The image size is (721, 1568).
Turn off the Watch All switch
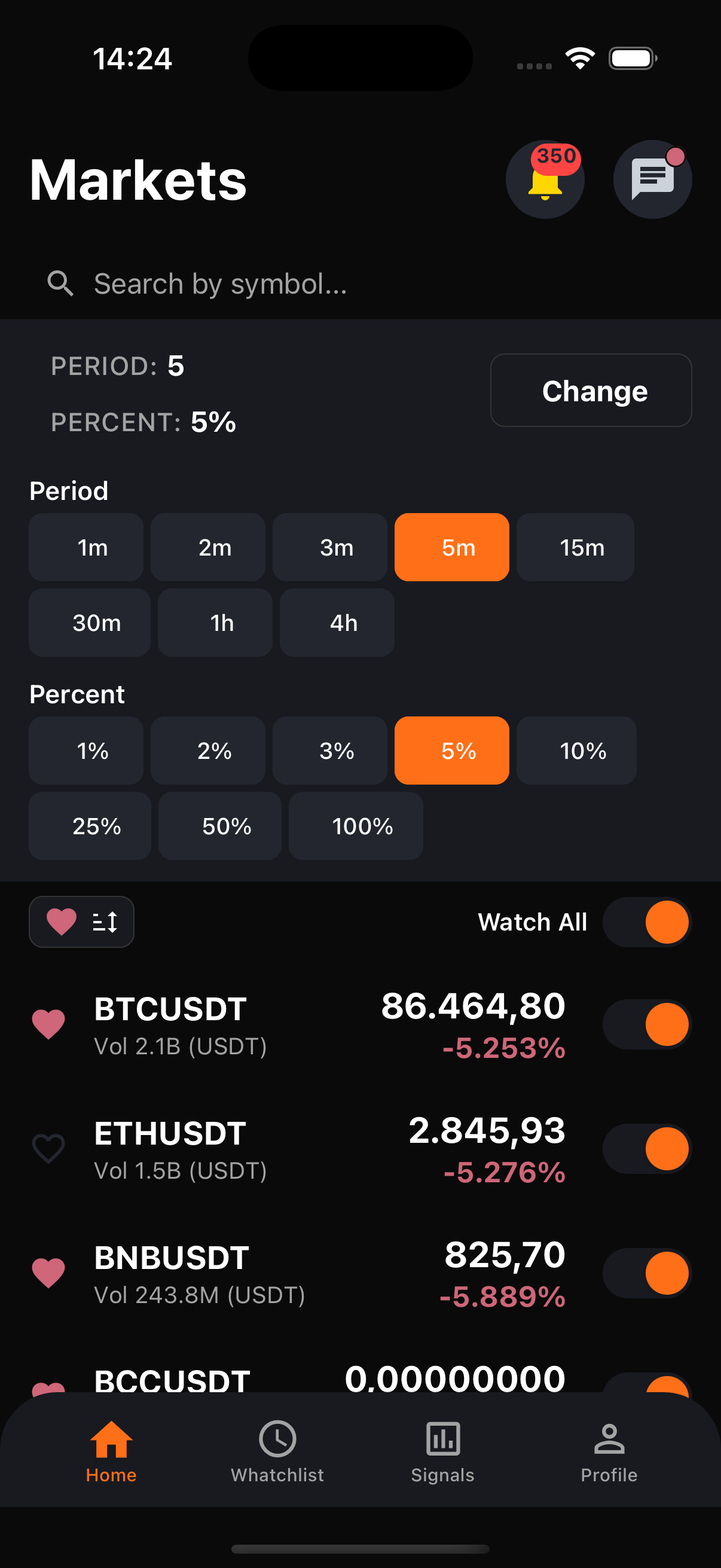[647, 922]
